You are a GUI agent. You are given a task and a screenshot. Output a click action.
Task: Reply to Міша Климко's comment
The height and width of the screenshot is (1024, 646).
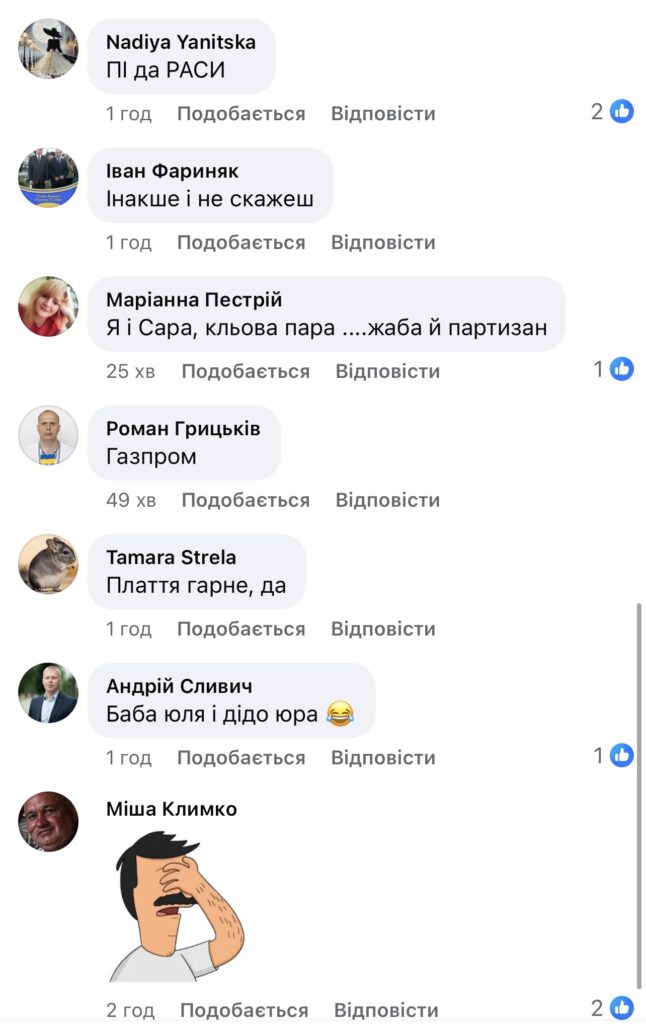click(x=386, y=1010)
